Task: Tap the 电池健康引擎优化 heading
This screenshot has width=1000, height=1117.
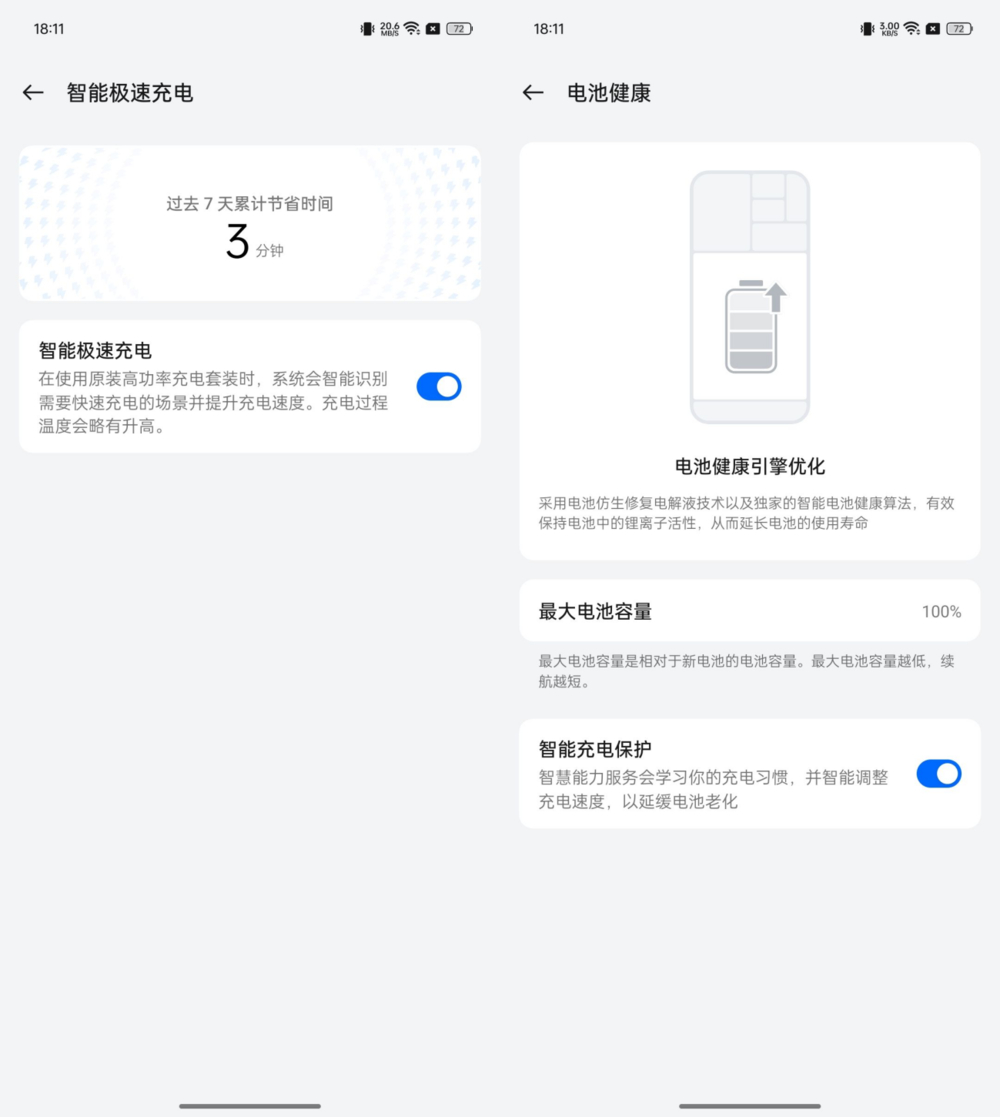Action: pyautogui.click(x=749, y=463)
